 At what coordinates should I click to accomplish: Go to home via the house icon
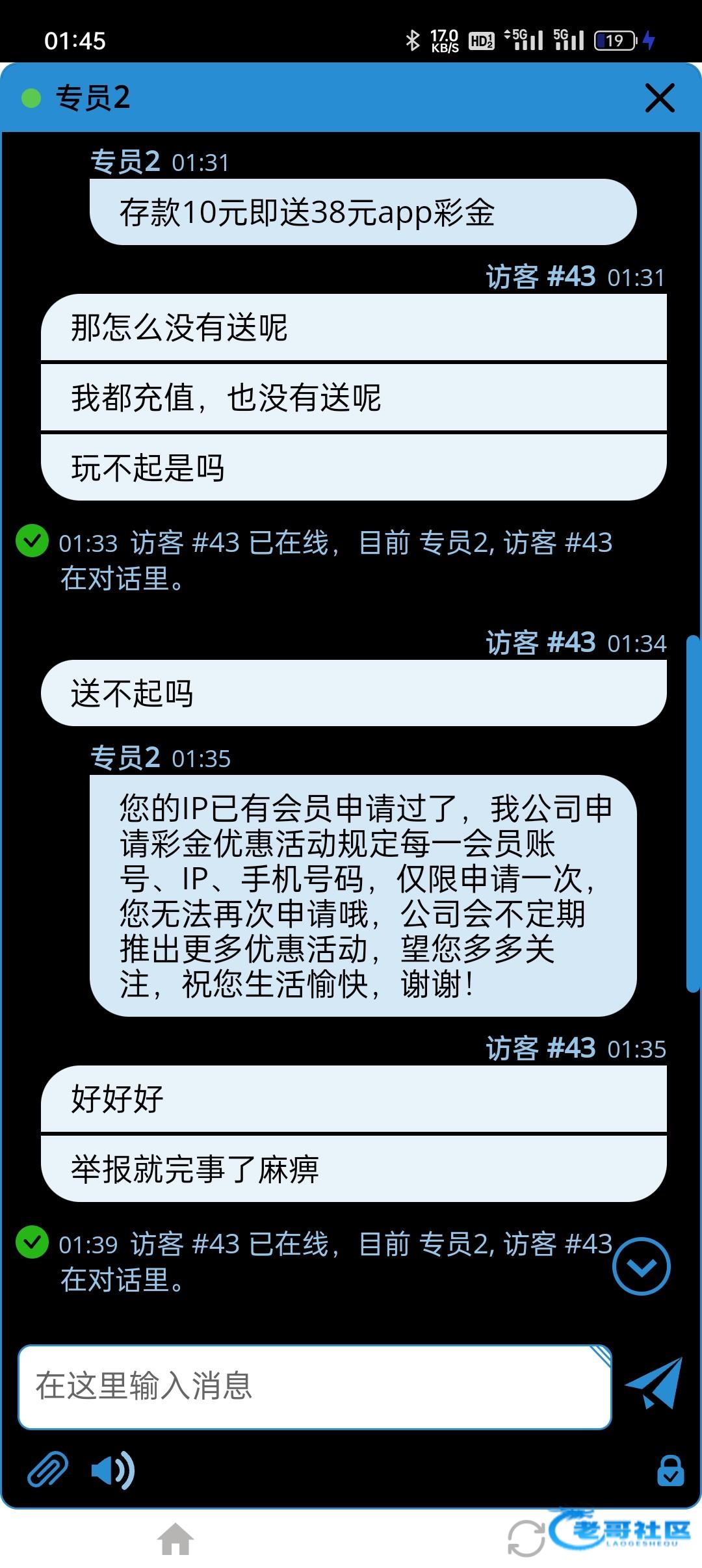tap(175, 1539)
